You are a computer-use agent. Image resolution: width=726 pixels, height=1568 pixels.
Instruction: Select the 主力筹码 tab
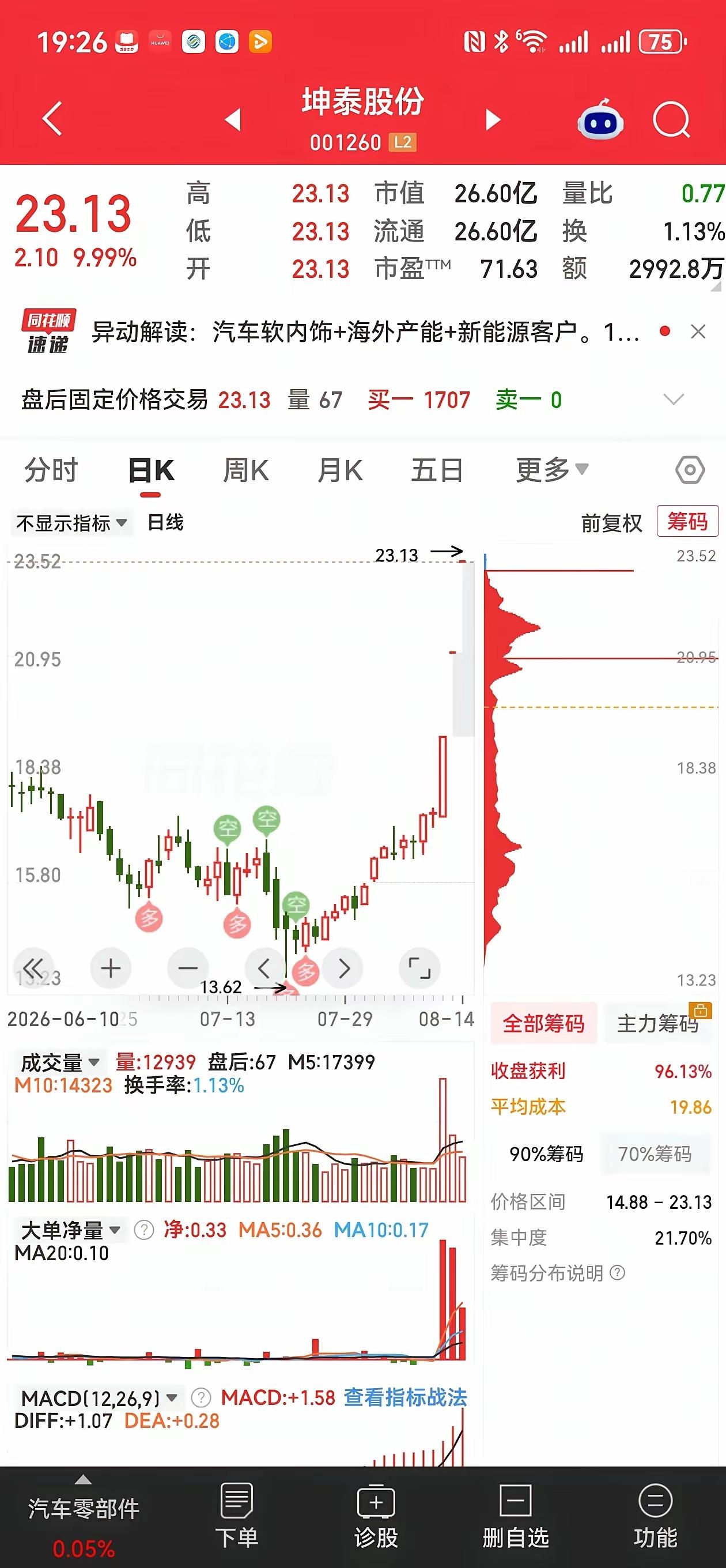coord(659,1024)
